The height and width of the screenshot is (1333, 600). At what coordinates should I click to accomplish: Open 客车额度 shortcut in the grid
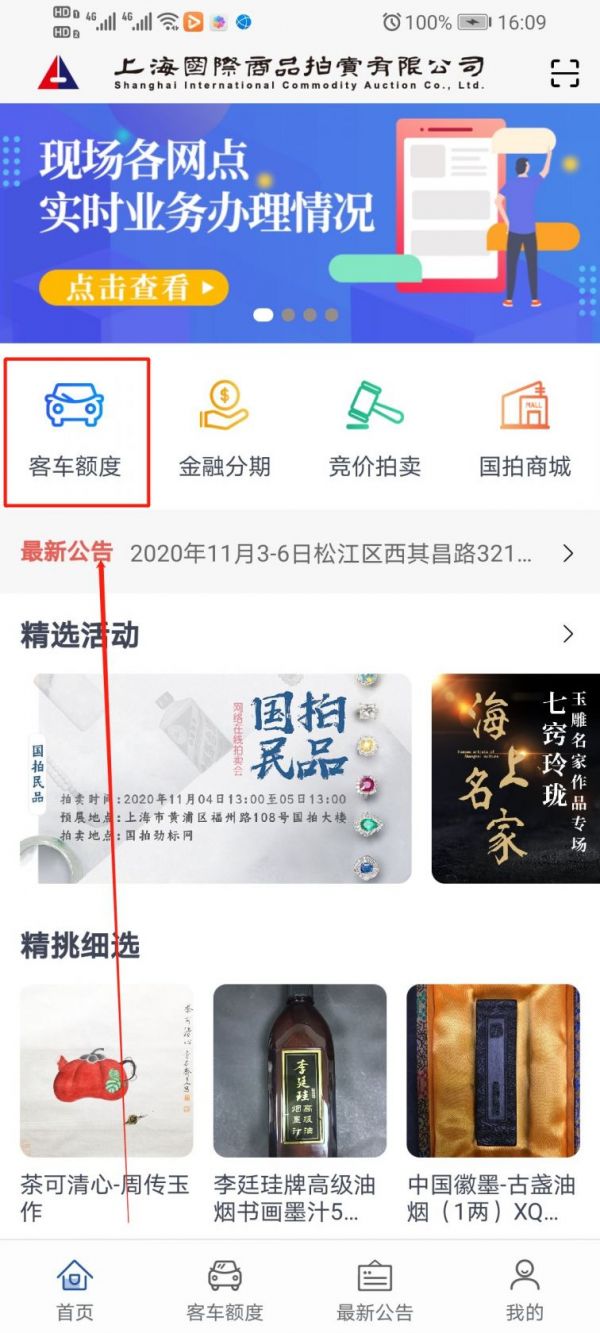[x=75, y=431]
